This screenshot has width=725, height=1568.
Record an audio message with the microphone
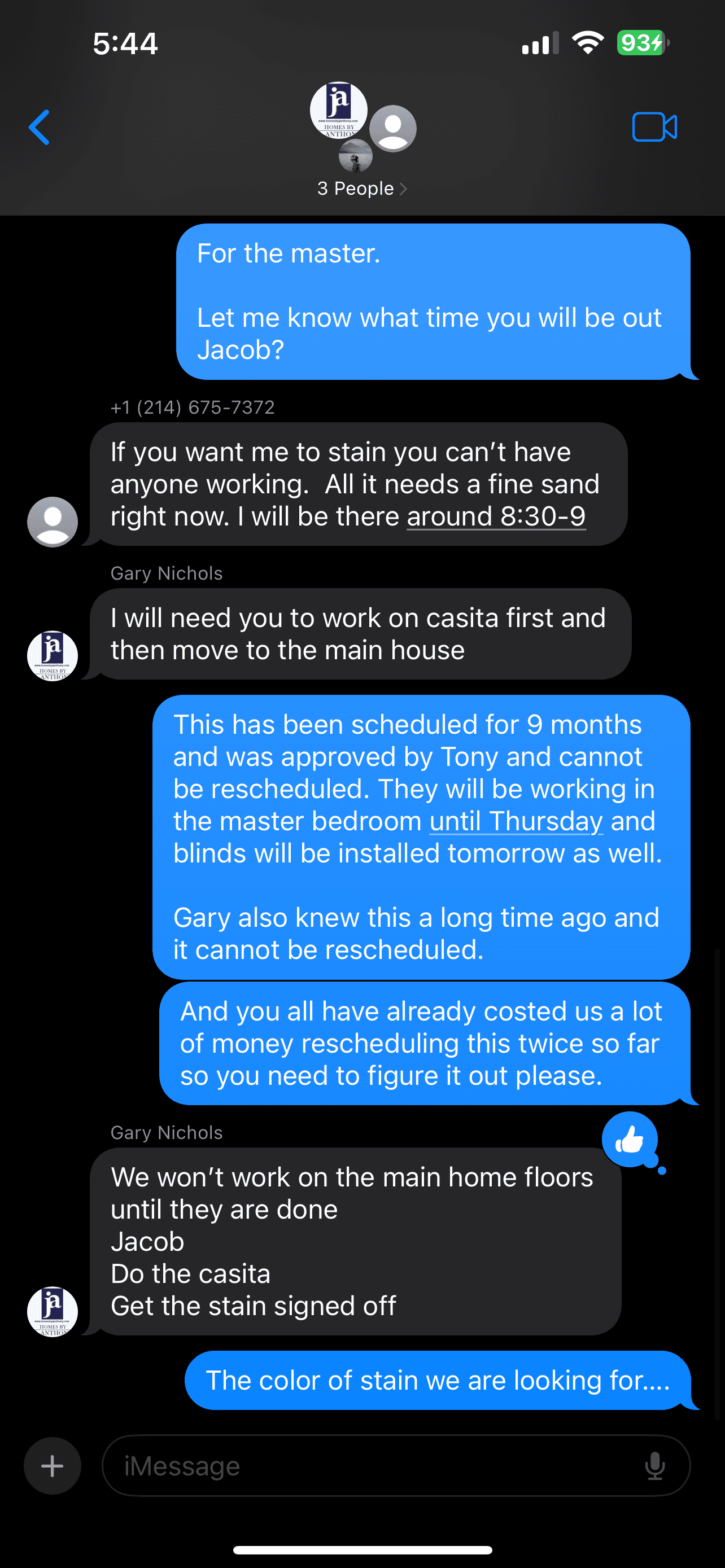coord(654,1466)
